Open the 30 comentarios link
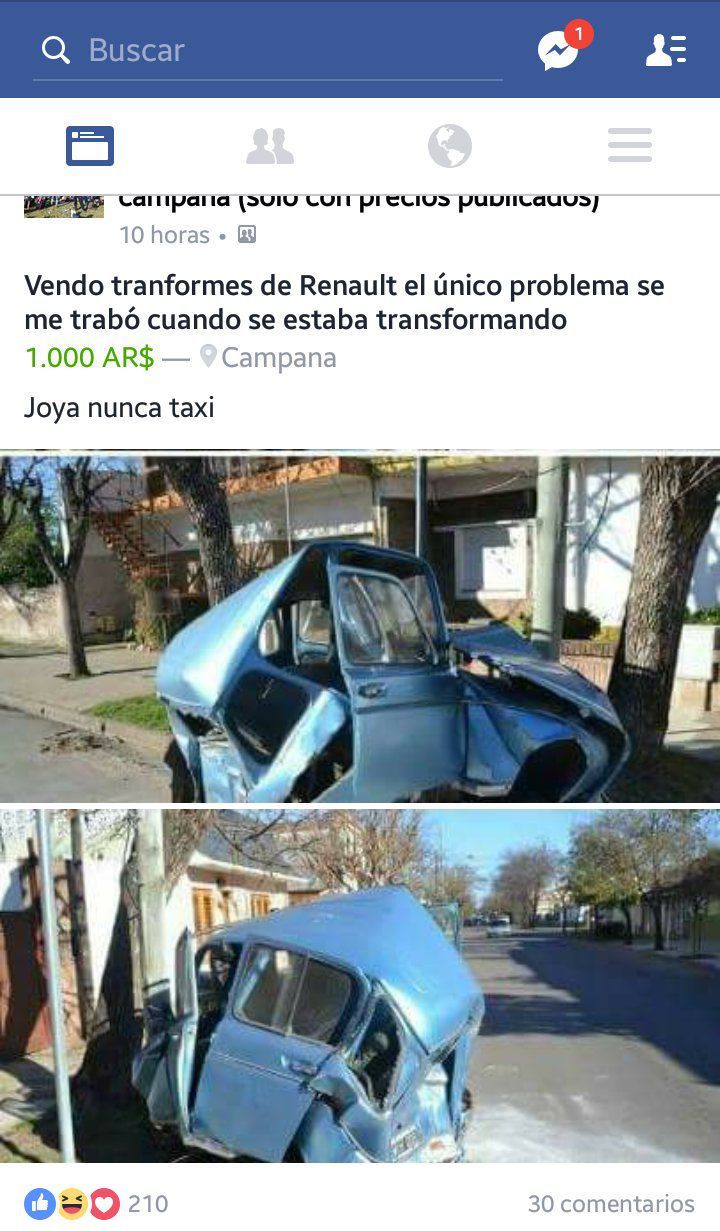Viewport: 720px width, 1231px height. 610,1203
